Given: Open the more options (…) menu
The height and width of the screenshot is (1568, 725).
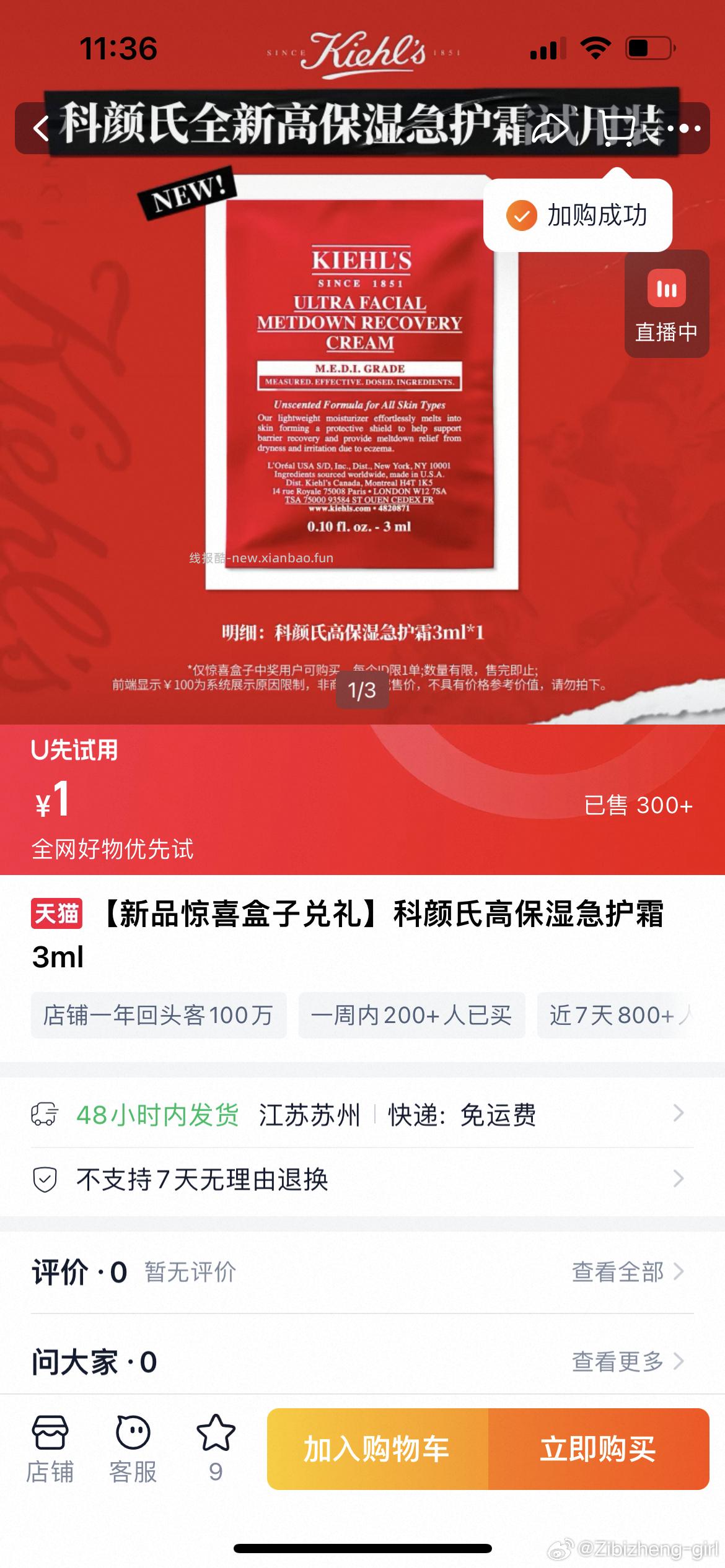Looking at the screenshot, I should coord(685,130).
